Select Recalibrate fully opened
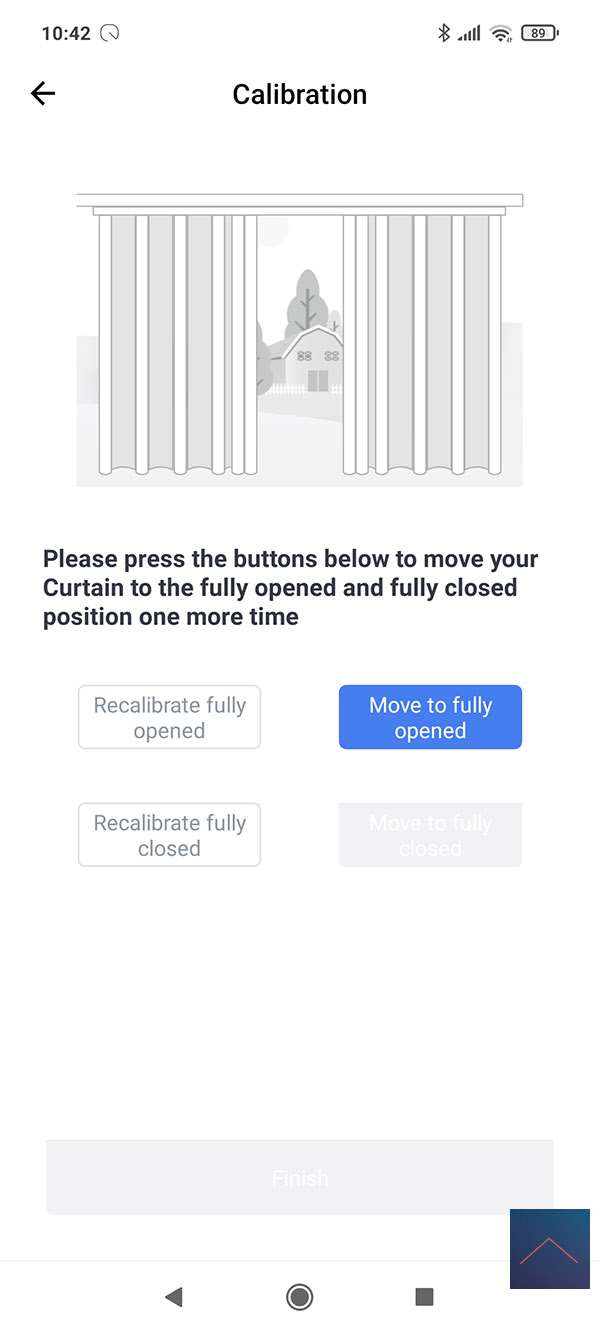This screenshot has height=1333, width=600. tap(169, 717)
